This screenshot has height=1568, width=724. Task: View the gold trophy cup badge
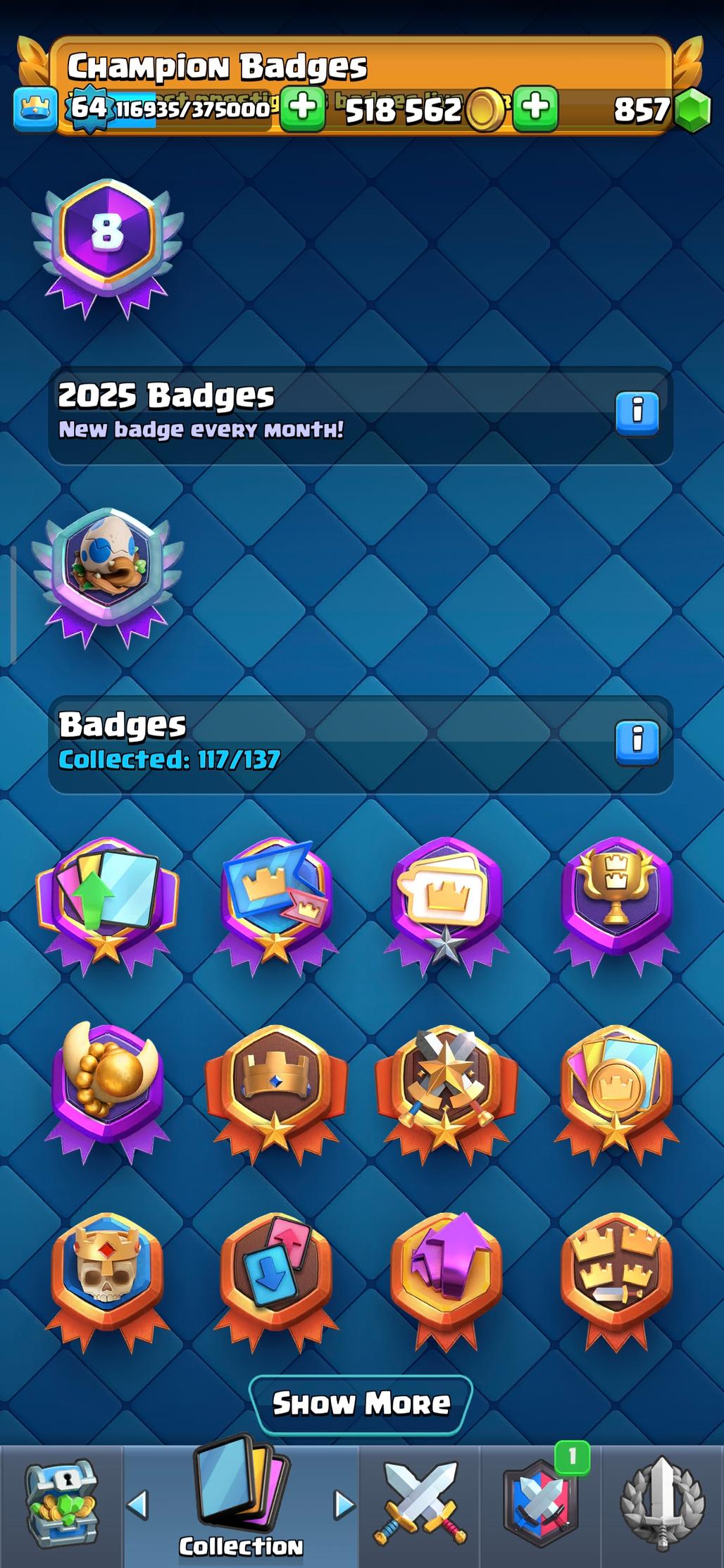tap(616, 895)
